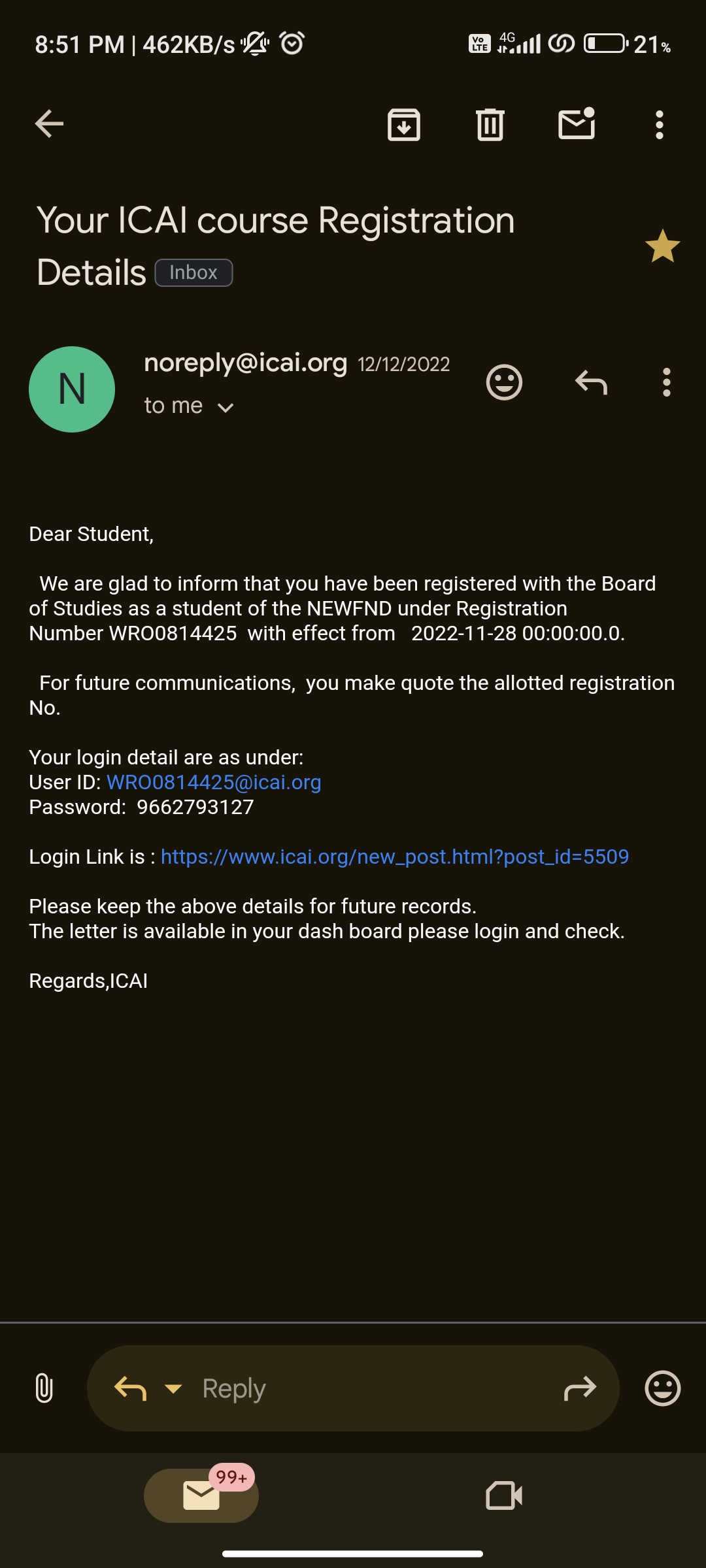Go back to the inbox list
The height and width of the screenshot is (1568, 706).
49,124
